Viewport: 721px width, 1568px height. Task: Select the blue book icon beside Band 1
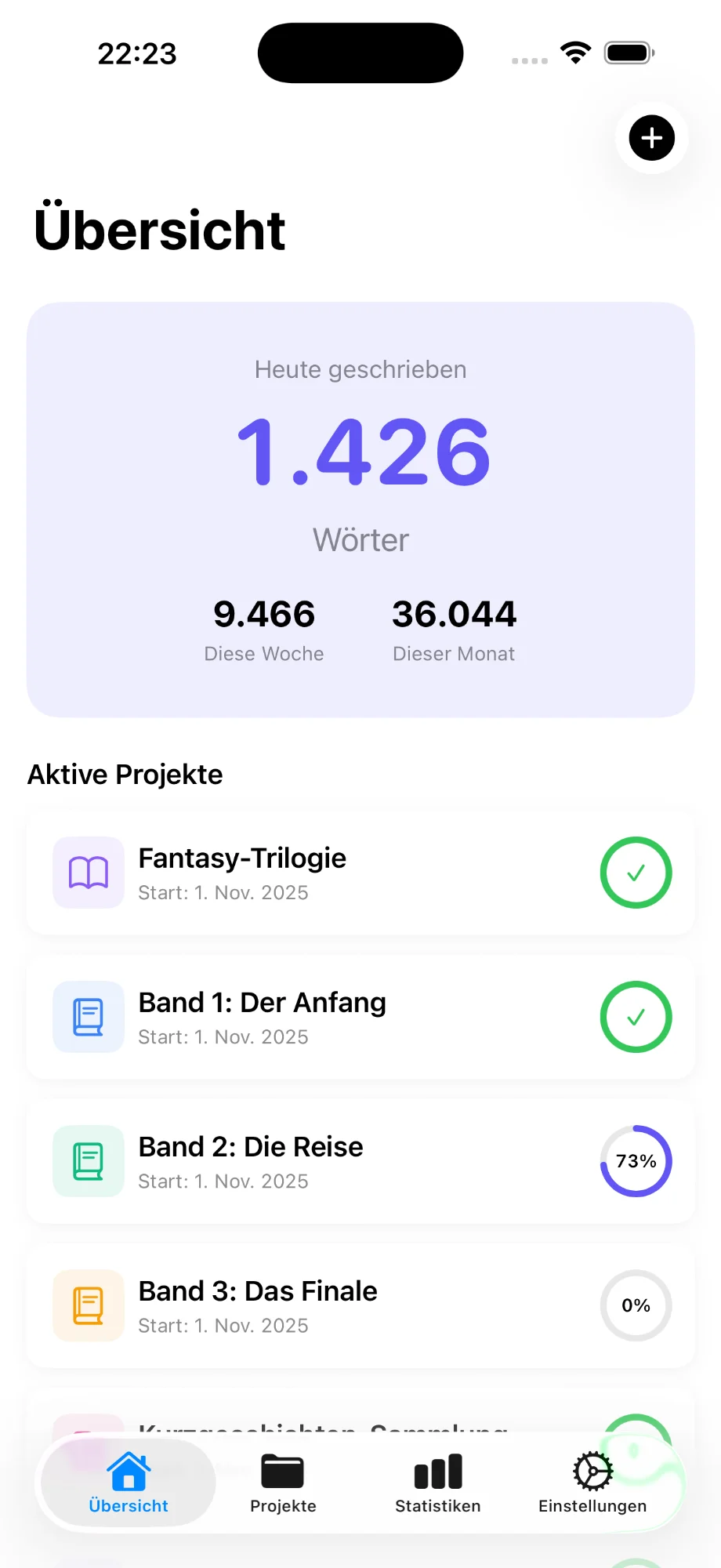pos(88,1017)
